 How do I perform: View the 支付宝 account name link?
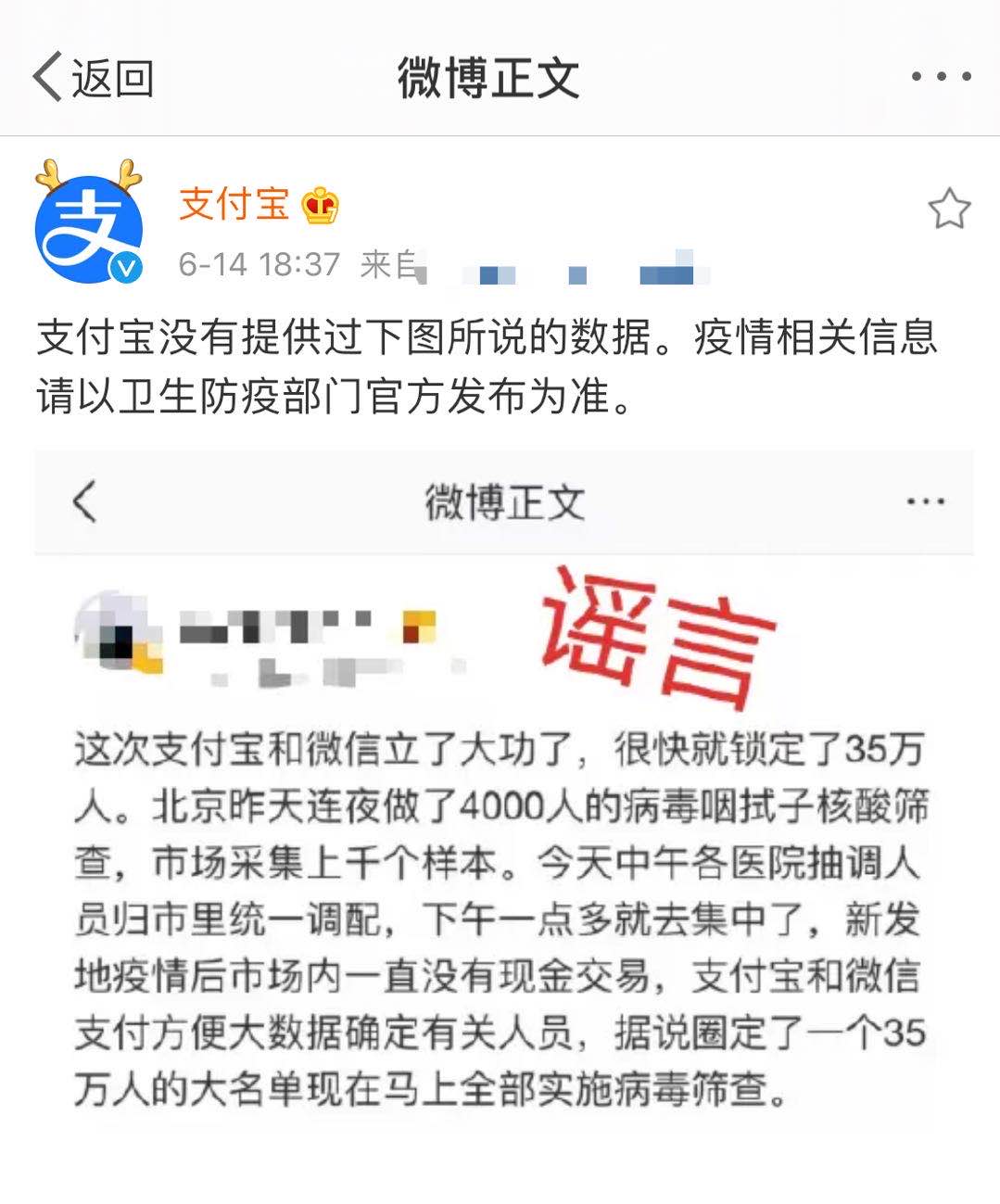pos(234,204)
